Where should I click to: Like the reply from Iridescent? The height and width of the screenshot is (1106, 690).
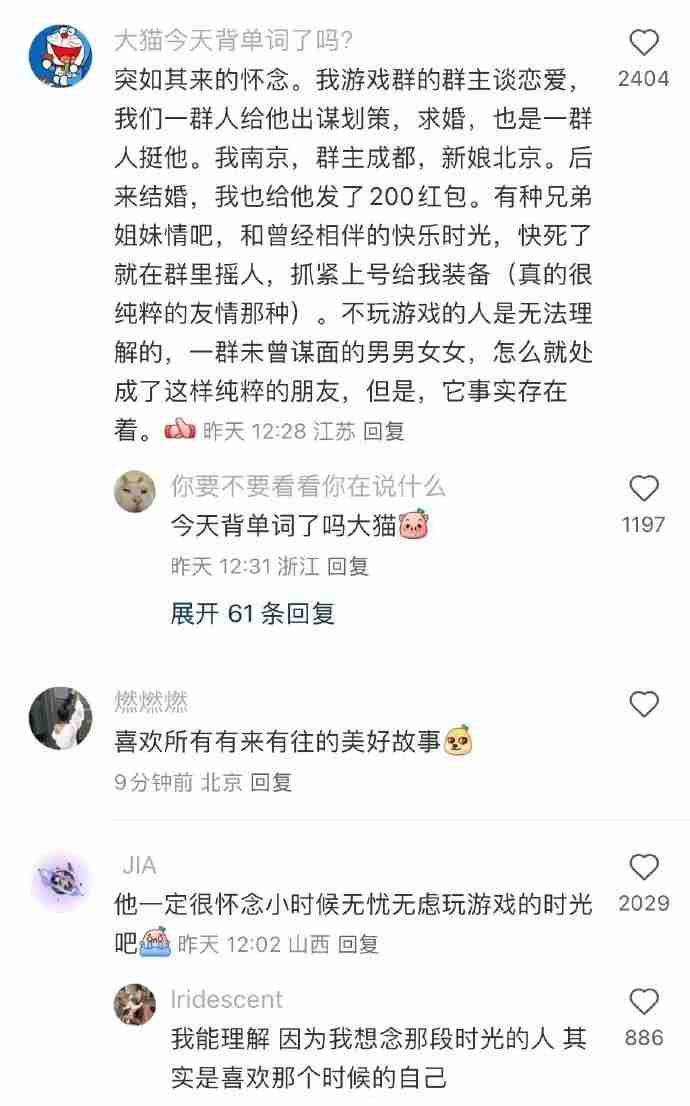coord(644,1001)
